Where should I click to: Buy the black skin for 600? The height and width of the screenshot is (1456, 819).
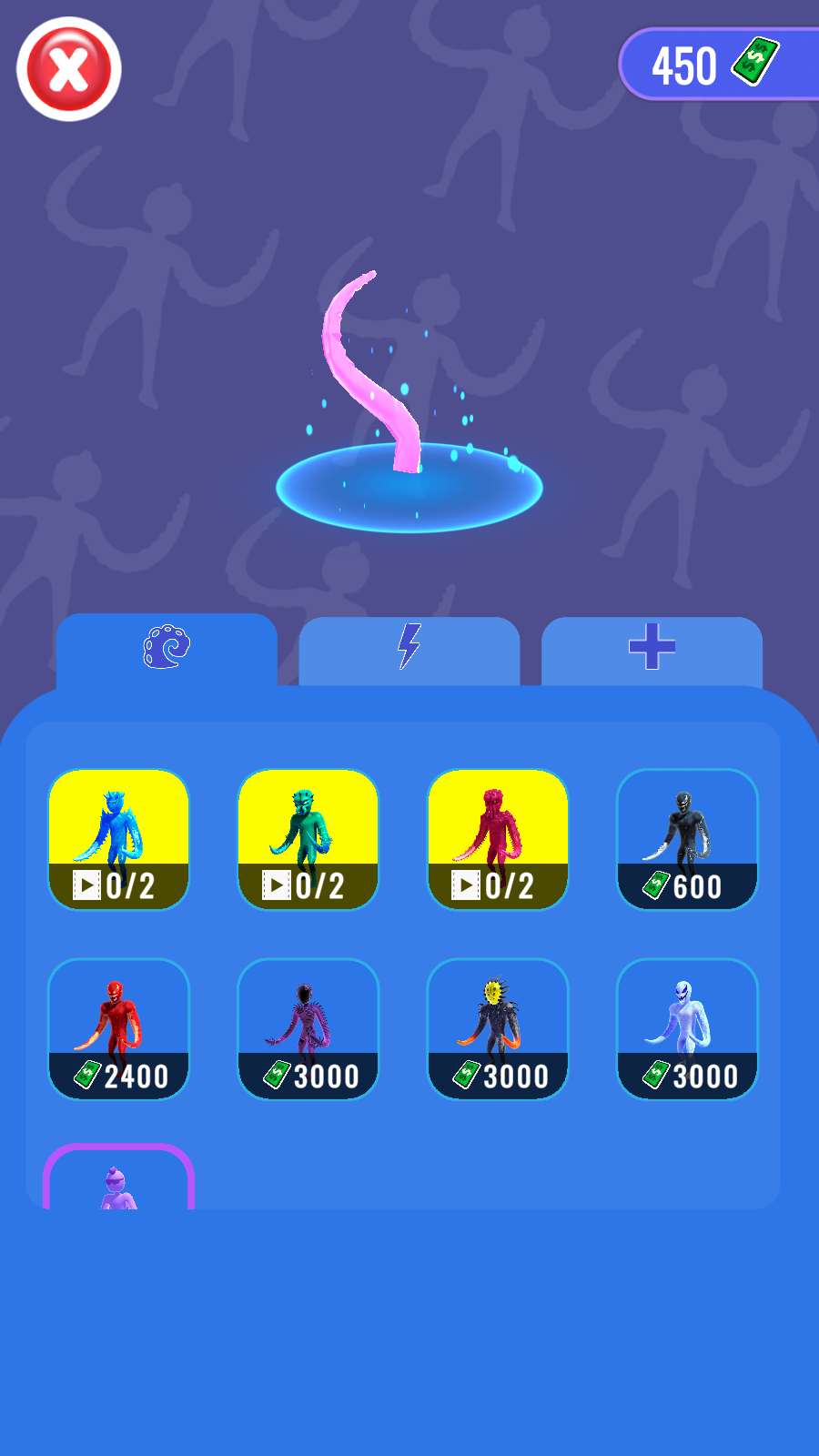[x=687, y=839]
